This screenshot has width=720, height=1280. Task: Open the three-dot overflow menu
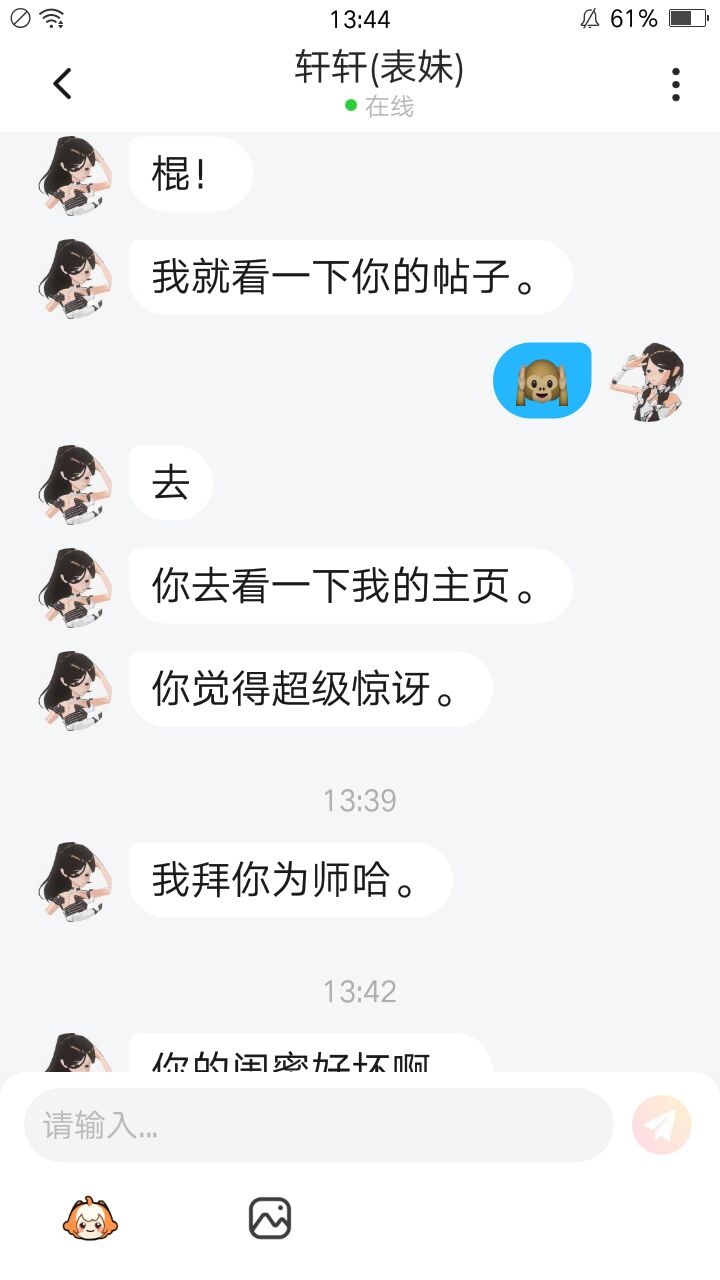(x=676, y=85)
